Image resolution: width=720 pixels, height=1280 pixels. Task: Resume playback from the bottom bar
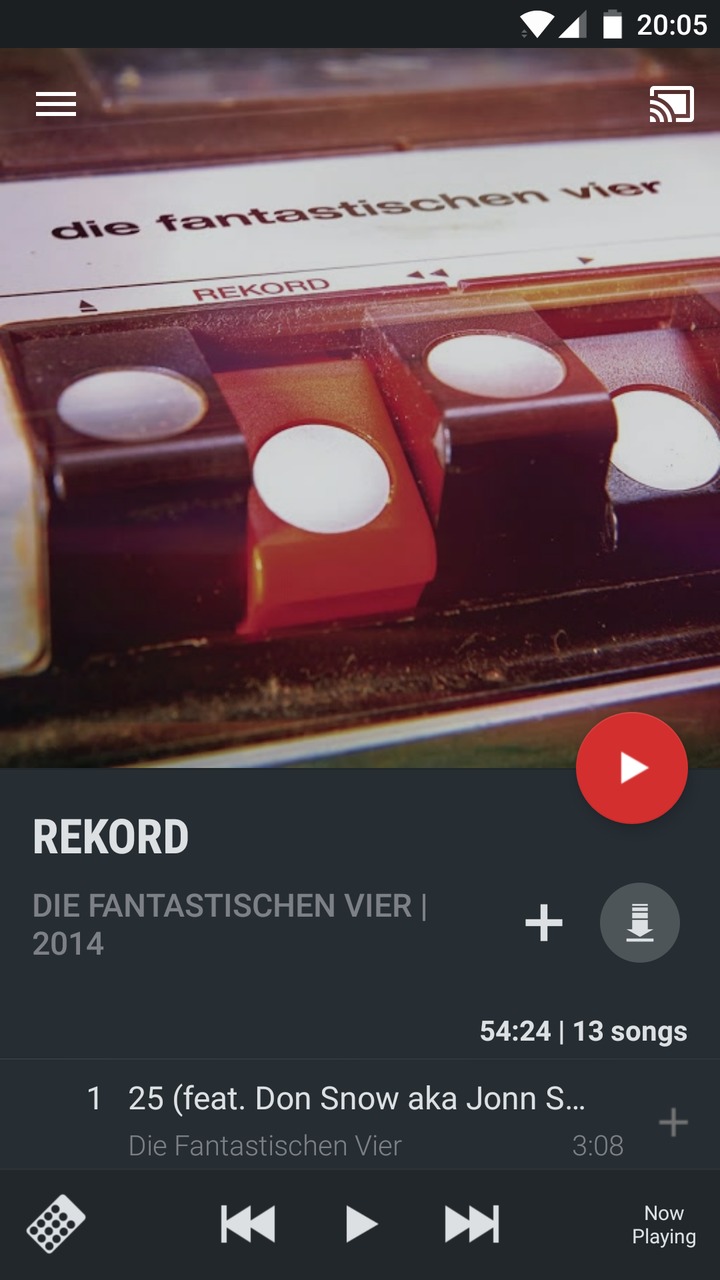coord(361,1224)
